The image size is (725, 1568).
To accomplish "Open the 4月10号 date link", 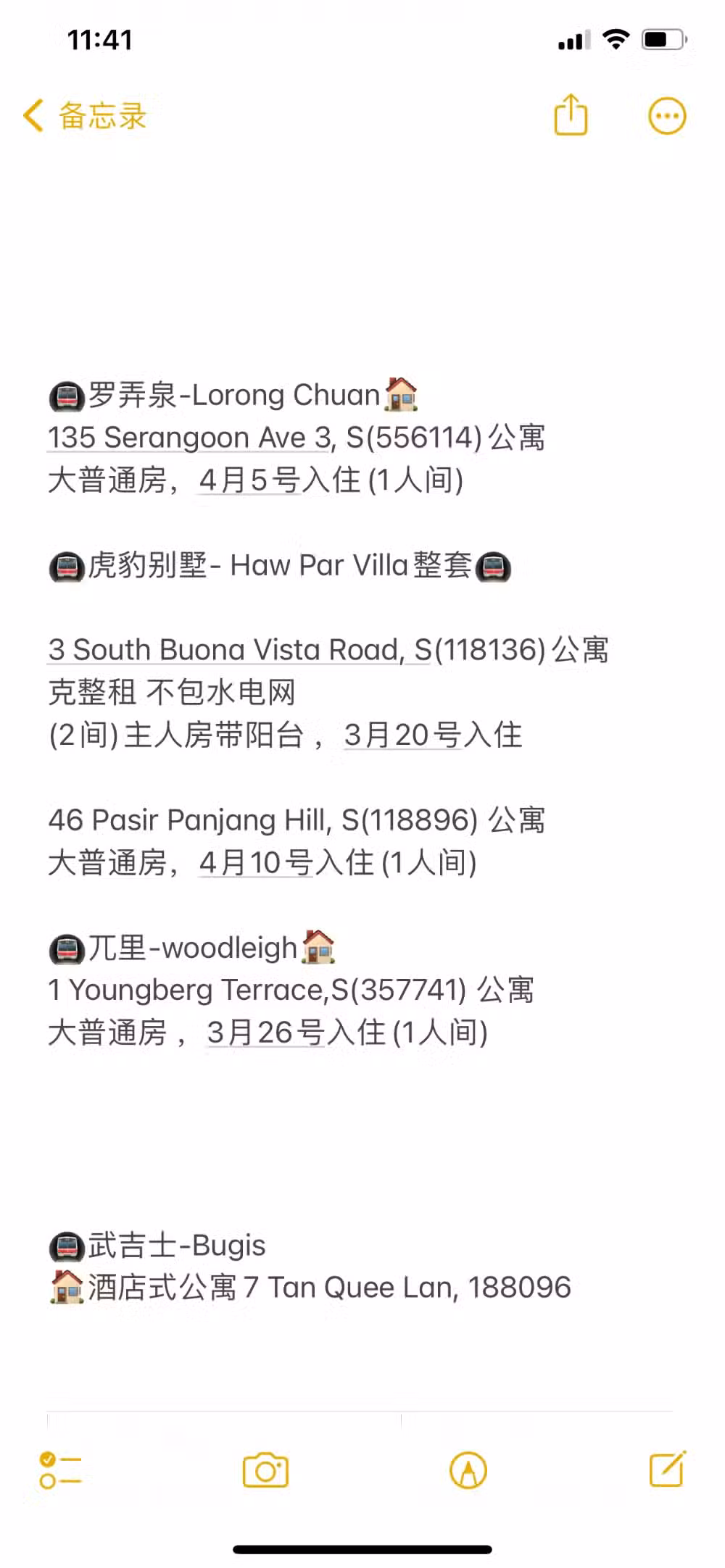I will coord(256,863).
